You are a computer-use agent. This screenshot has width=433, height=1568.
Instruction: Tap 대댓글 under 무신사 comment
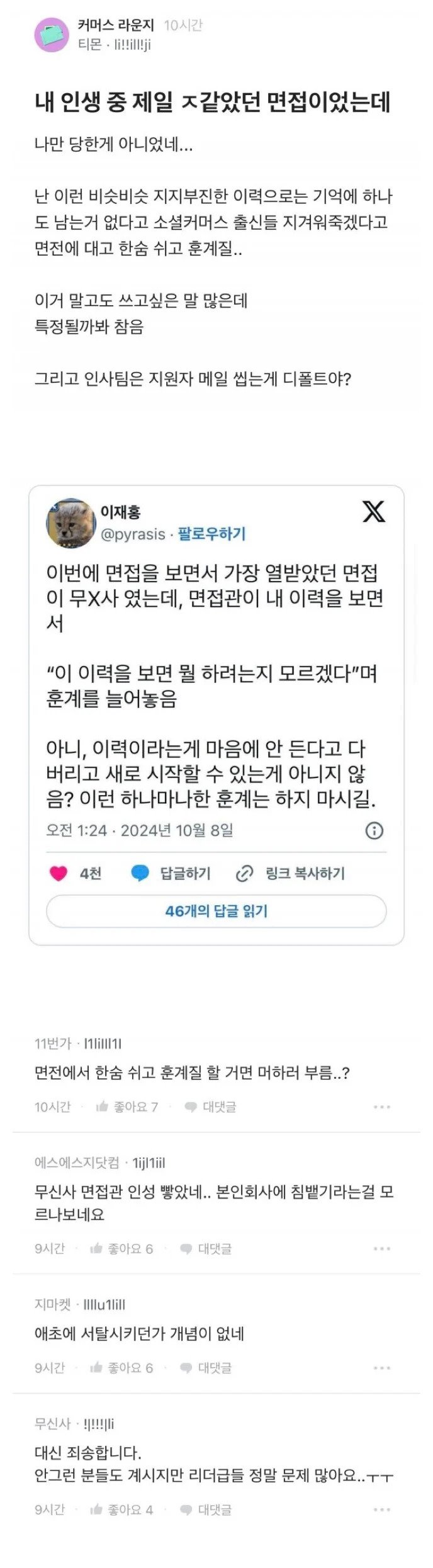(206, 1509)
